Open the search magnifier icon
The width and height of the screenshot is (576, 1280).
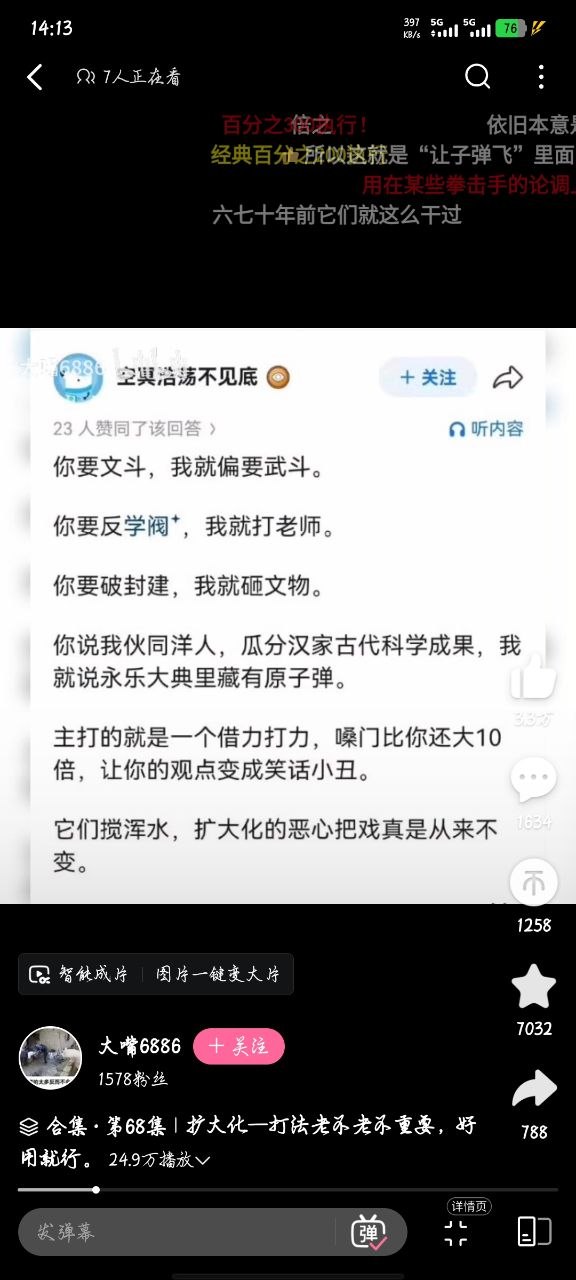point(478,76)
